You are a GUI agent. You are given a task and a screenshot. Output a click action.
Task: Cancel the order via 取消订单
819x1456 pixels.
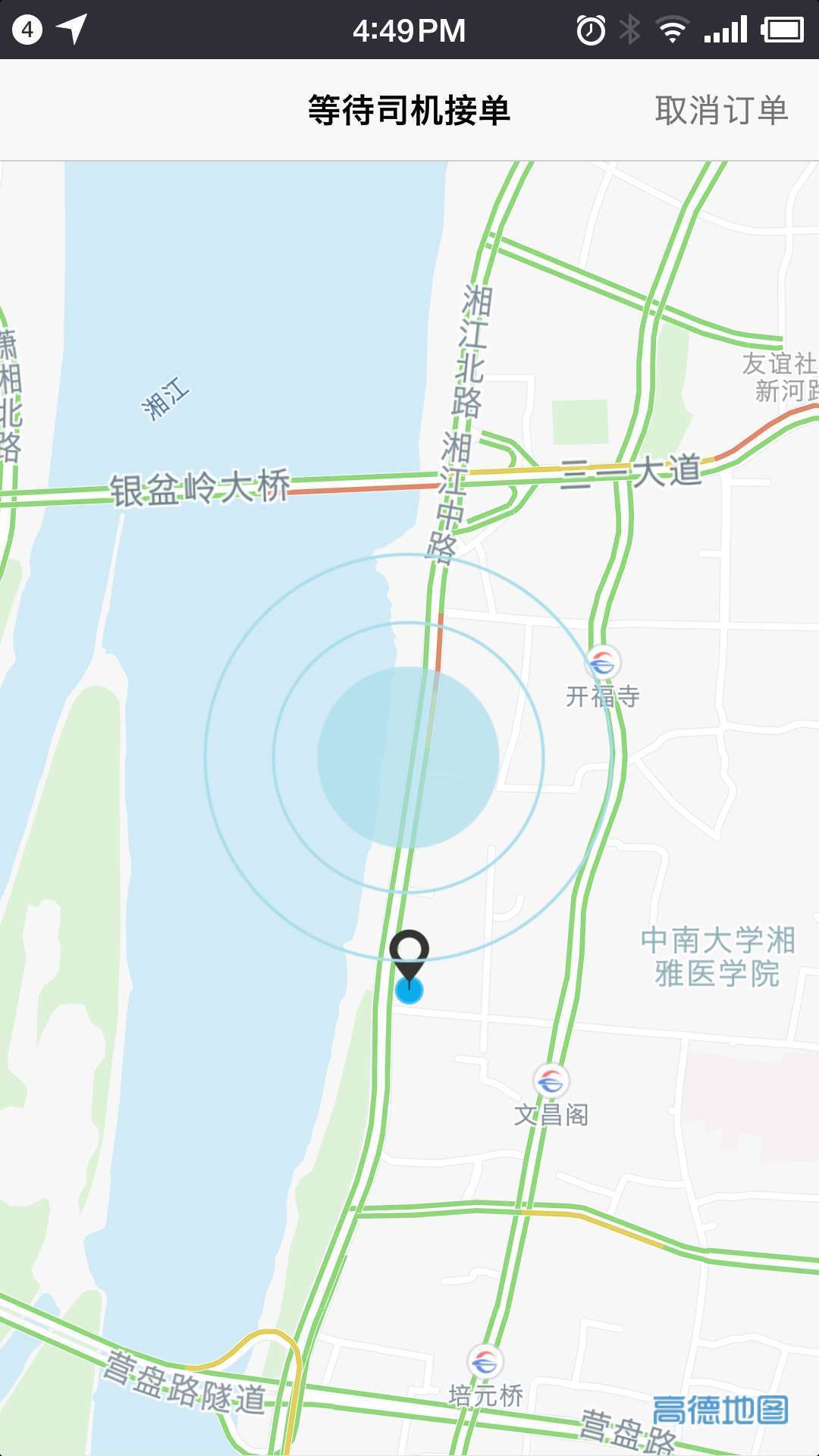(x=721, y=111)
